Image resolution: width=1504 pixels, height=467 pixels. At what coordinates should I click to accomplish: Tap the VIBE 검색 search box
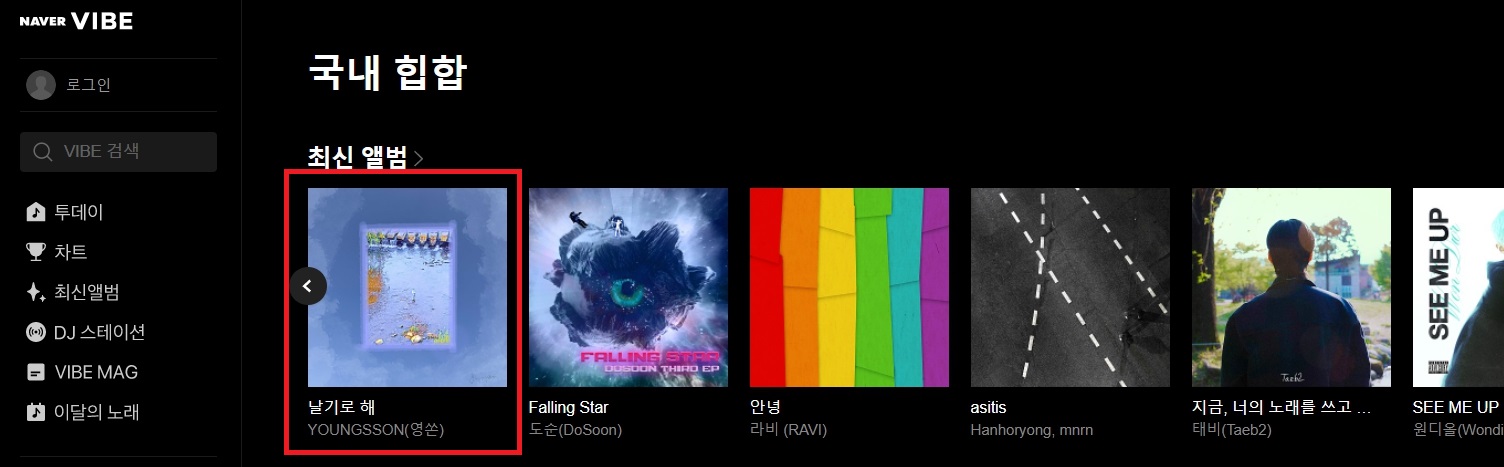tap(118, 152)
